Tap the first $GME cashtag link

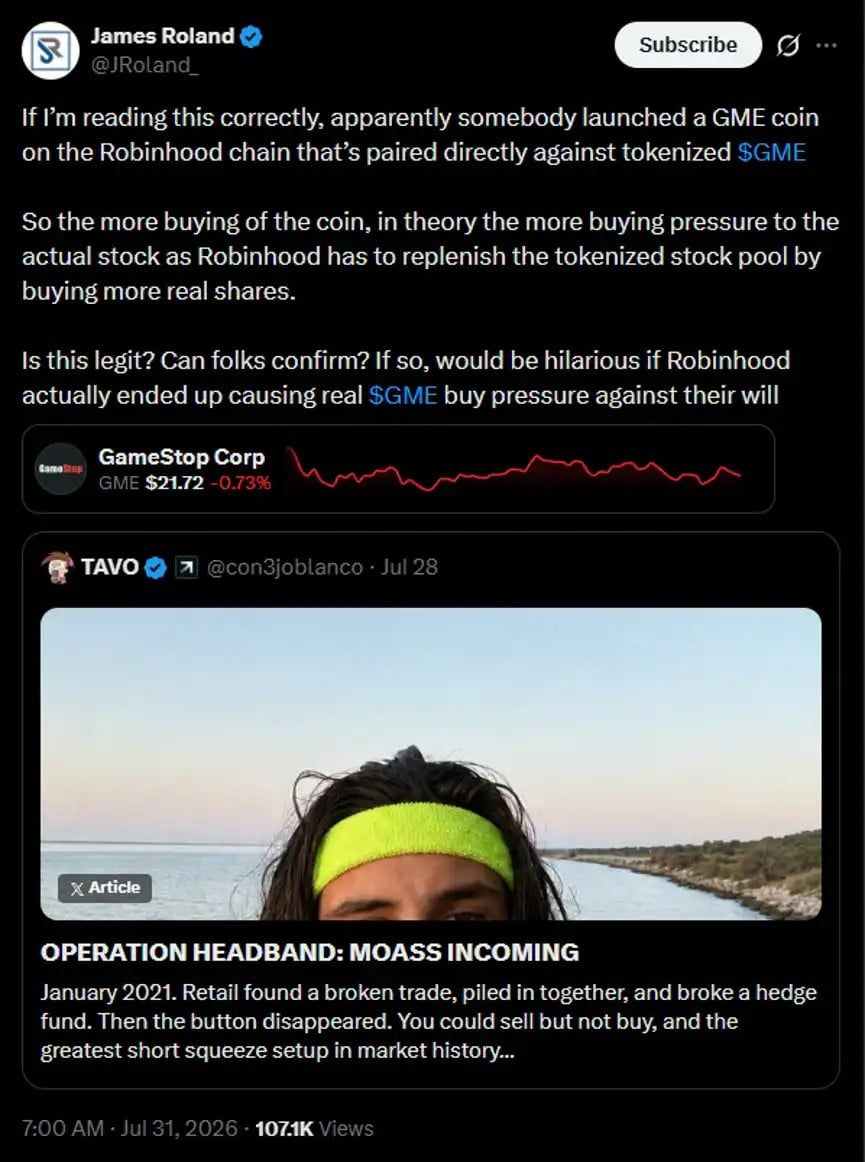point(772,152)
